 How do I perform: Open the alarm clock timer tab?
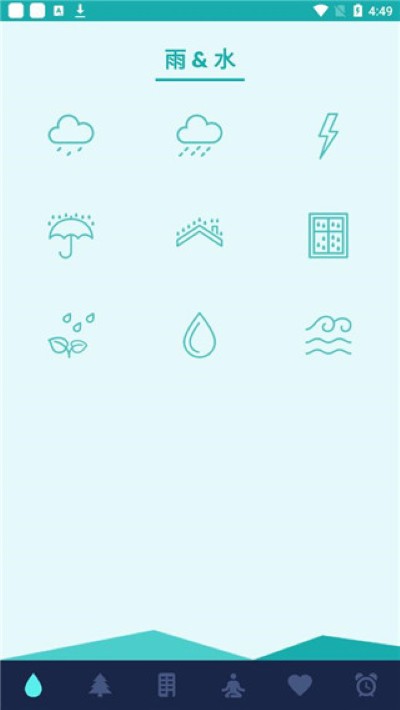366,685
